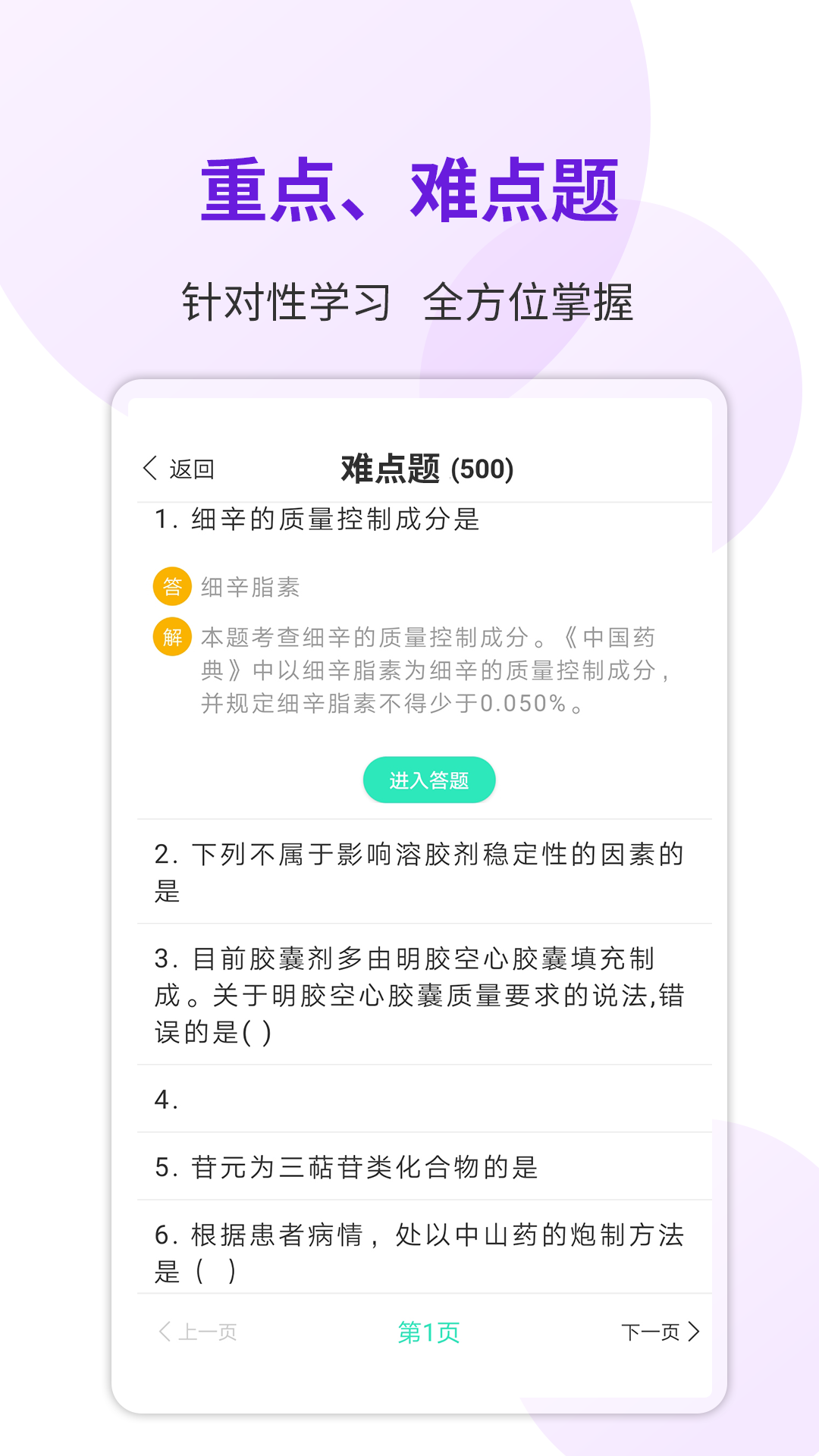This screenshot has height=1456, width=819.
Task: Select question 2 about 溶胶剂 stability factors
Action: pos(417,872)
